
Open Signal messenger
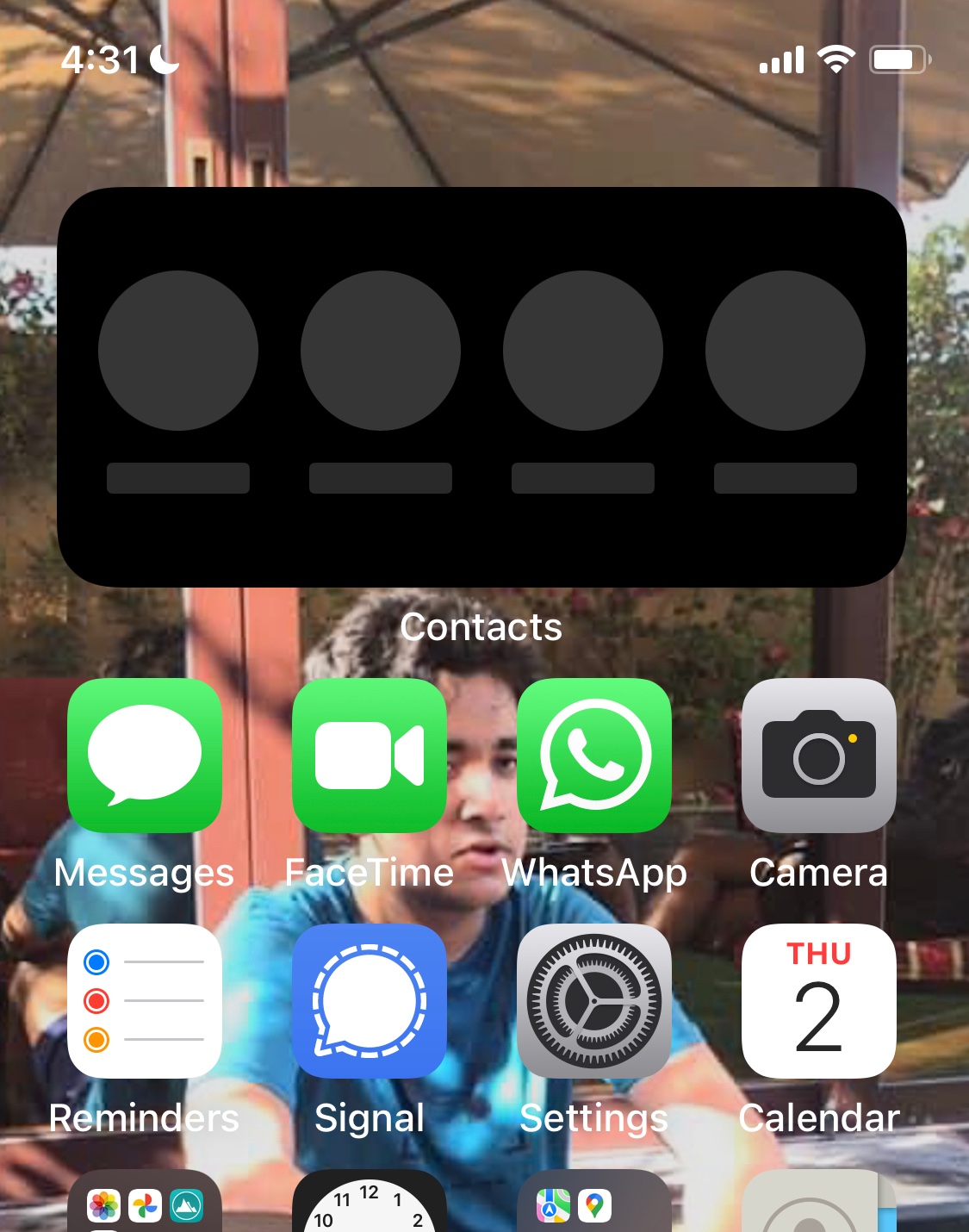(370, 1001)
